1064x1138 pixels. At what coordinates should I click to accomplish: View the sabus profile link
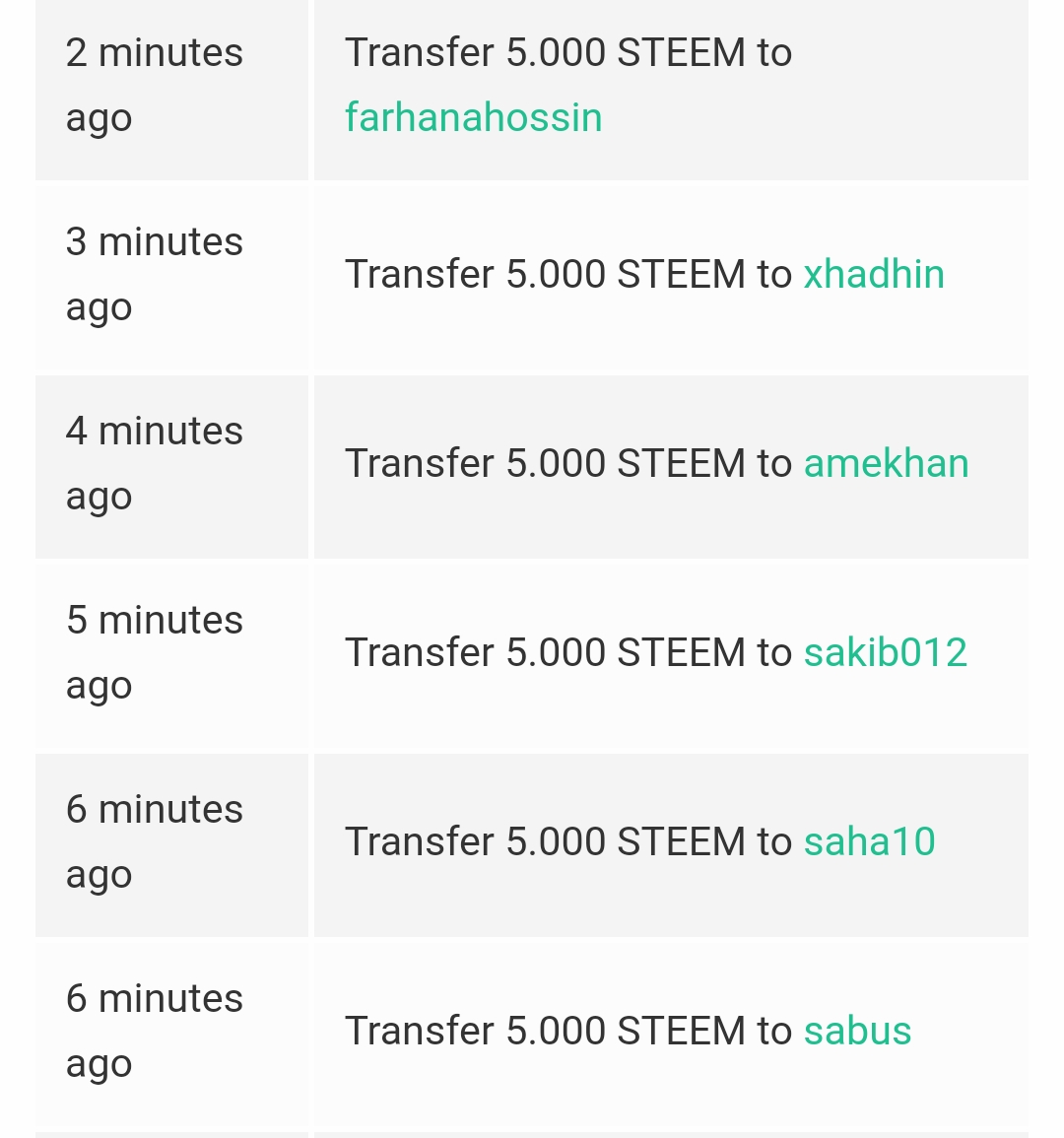click(857, 1032)
